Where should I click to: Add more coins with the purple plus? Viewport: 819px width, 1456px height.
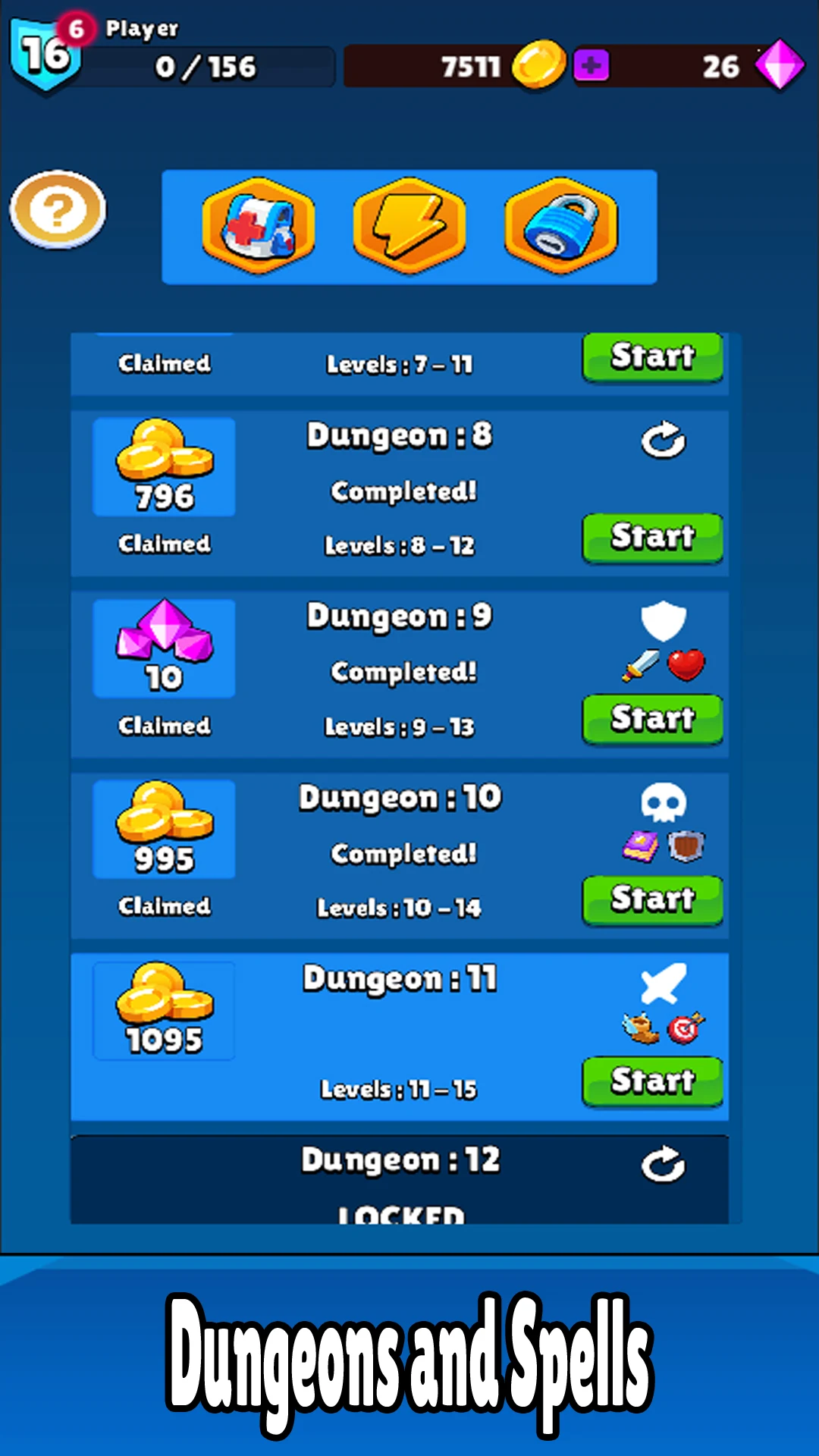click(x=591, y=66)
